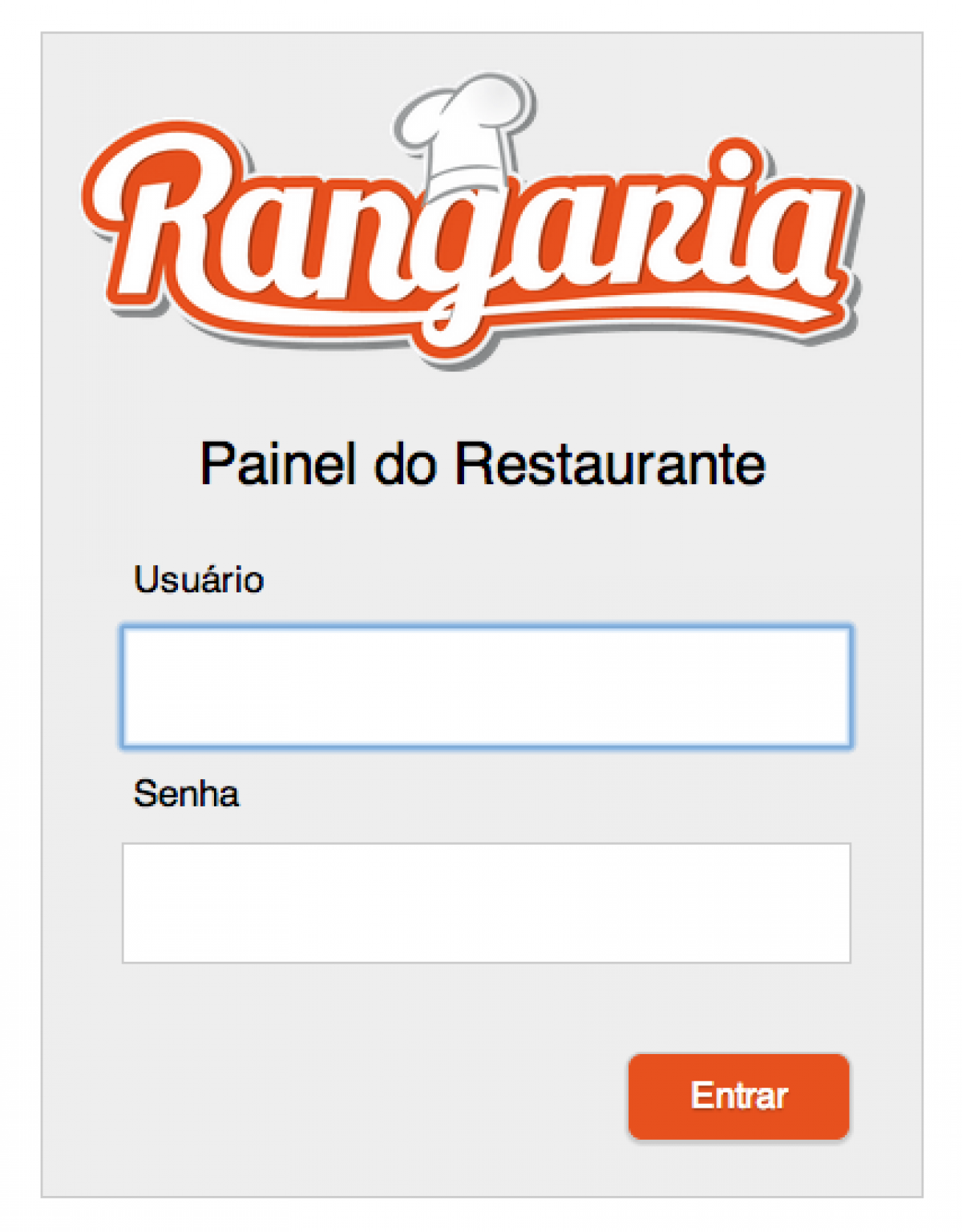Tap the Senha password field
962x1232 pixels.
486,903
